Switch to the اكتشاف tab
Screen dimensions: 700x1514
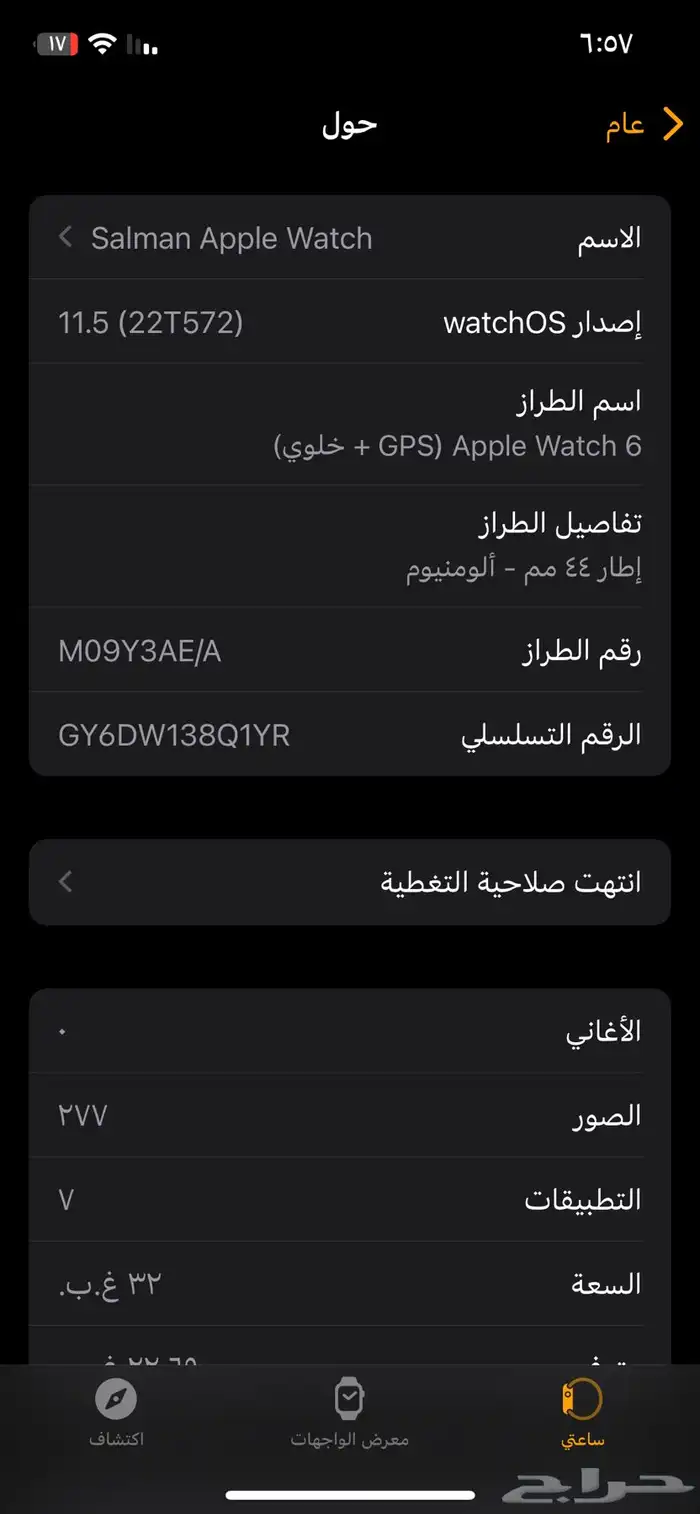click(x=116, y=1413)
